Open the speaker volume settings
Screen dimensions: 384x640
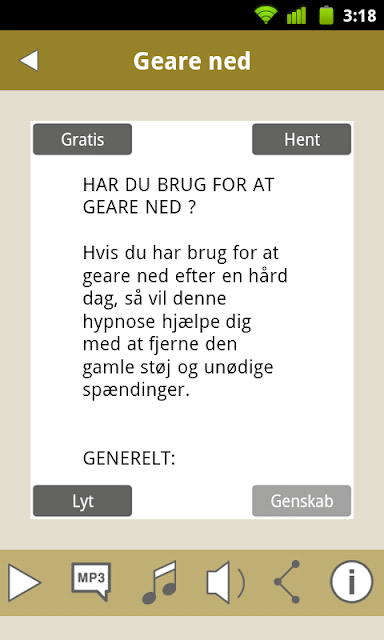[225, 582]
